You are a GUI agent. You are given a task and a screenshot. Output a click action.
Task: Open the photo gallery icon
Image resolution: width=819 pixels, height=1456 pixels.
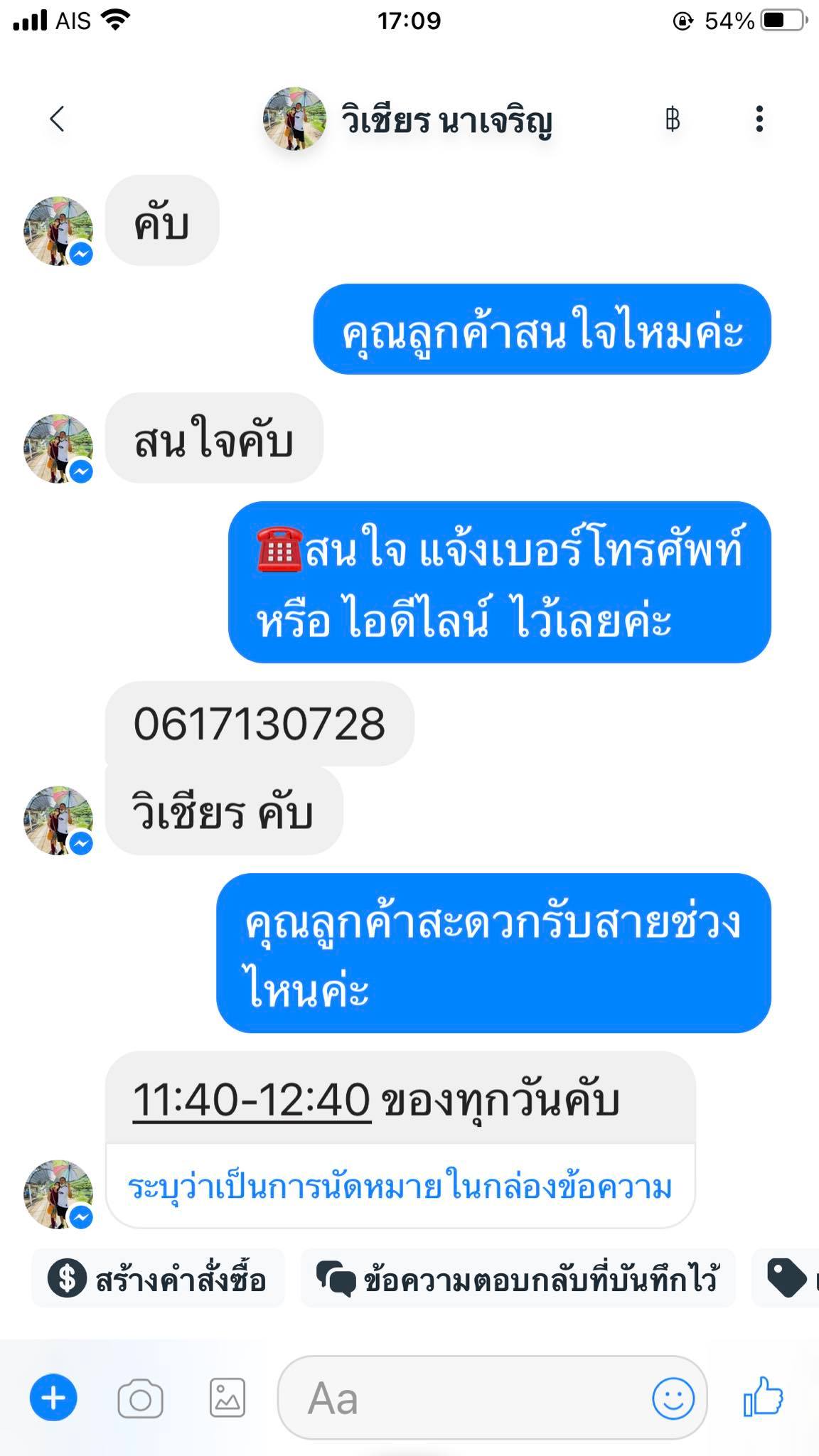[227, 1398]
